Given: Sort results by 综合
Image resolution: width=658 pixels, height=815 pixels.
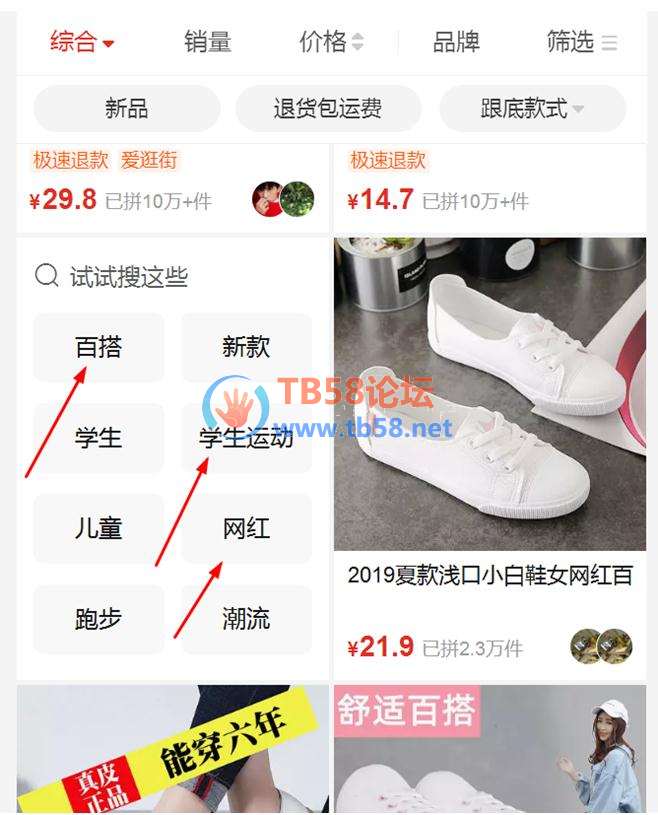Looking at the screenshot, I should pos(82,42).
